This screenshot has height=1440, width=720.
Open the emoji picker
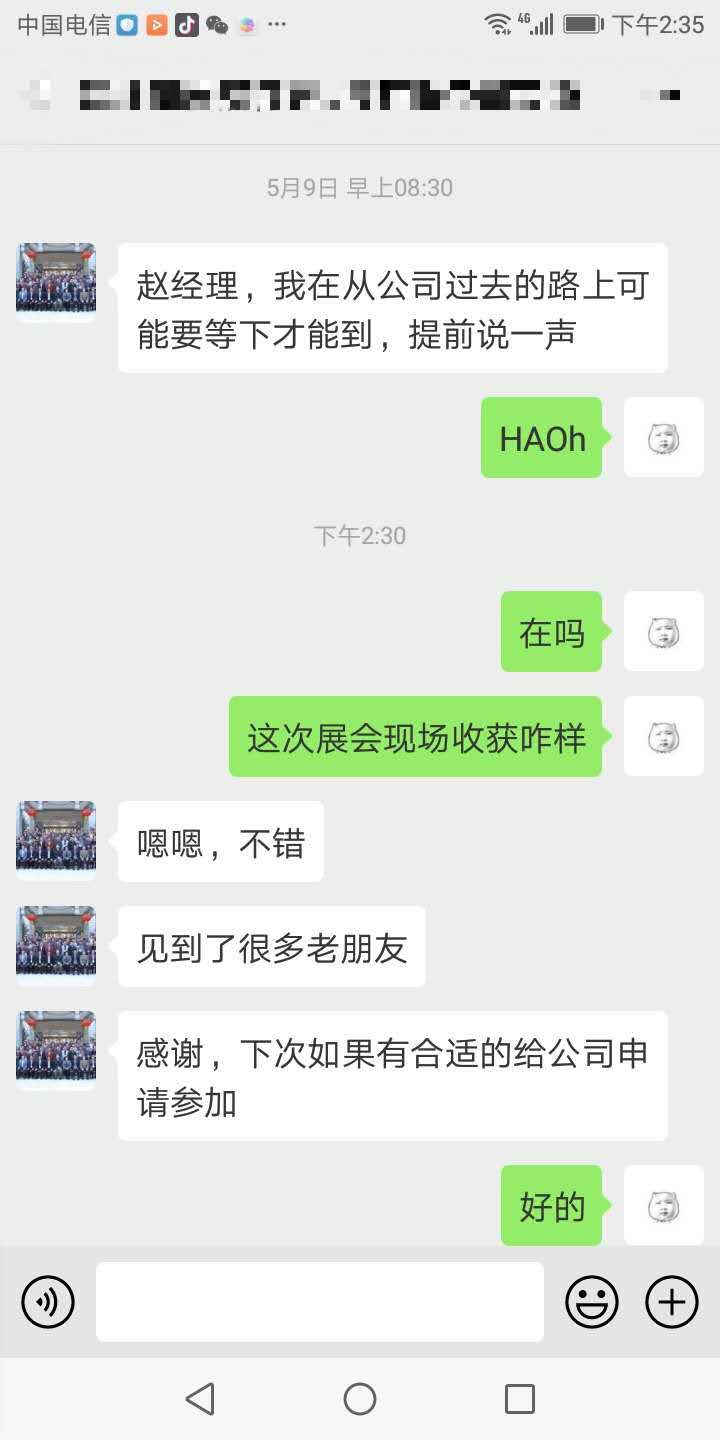click(x=592, y=1302)
